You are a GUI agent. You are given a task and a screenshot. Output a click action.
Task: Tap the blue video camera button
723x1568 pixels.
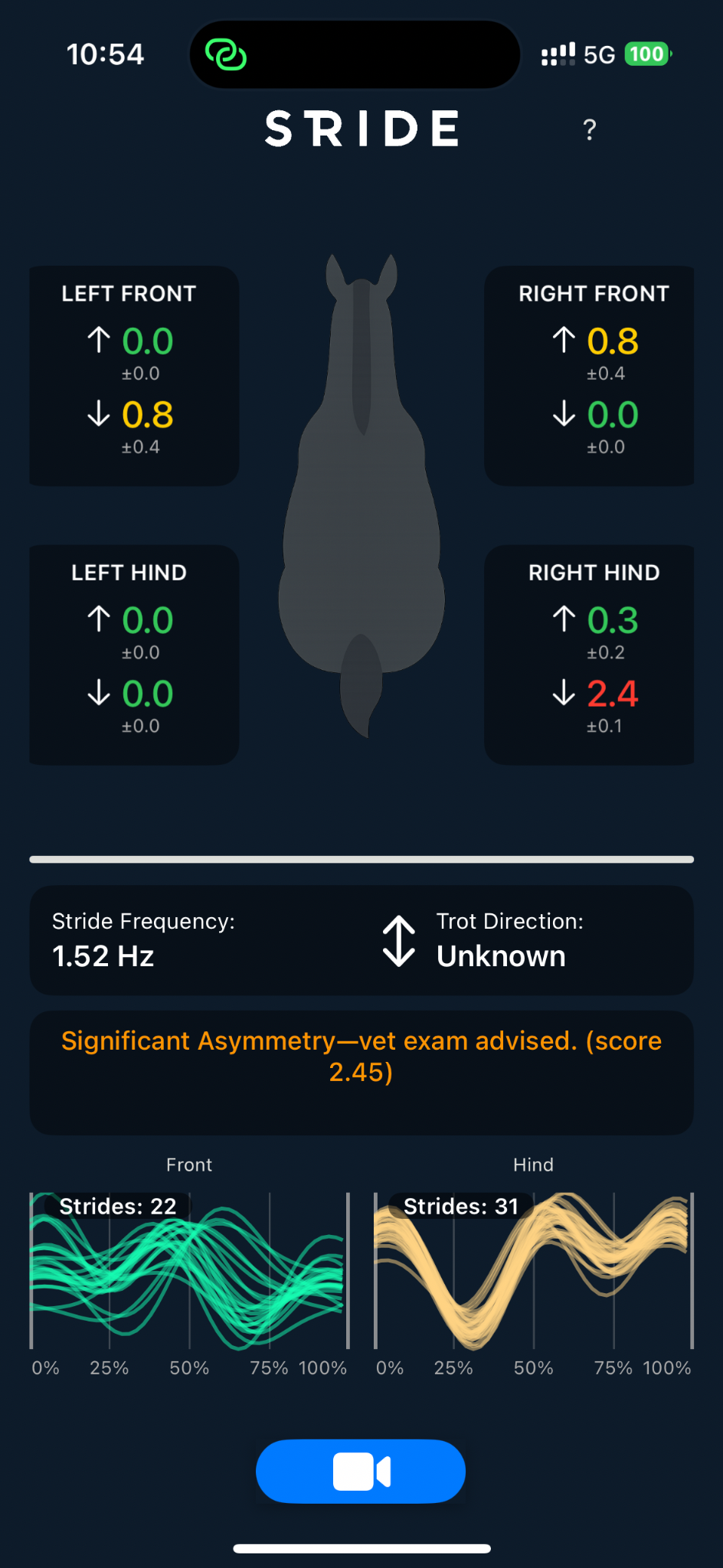coord(361,1471)
